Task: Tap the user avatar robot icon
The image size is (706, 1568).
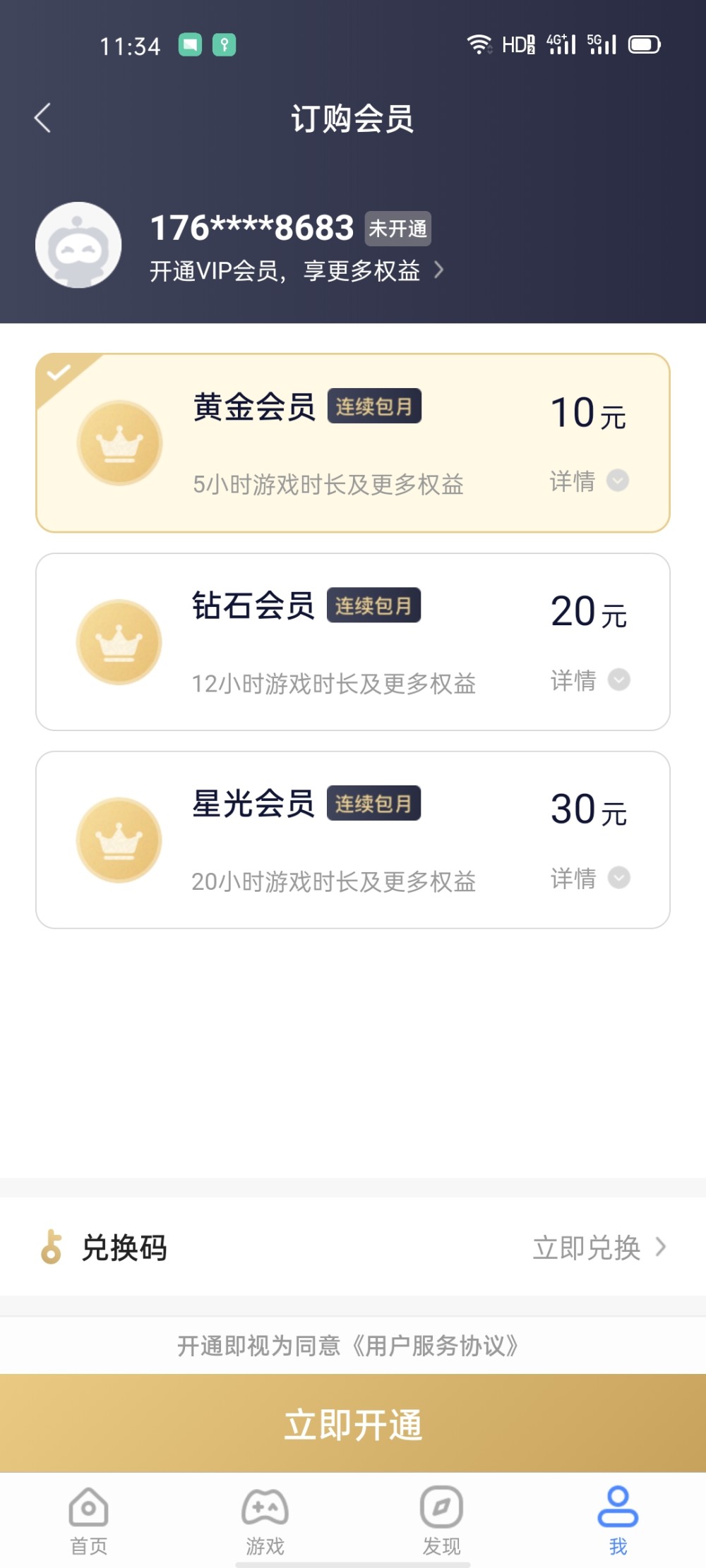Action: (79, 243)
